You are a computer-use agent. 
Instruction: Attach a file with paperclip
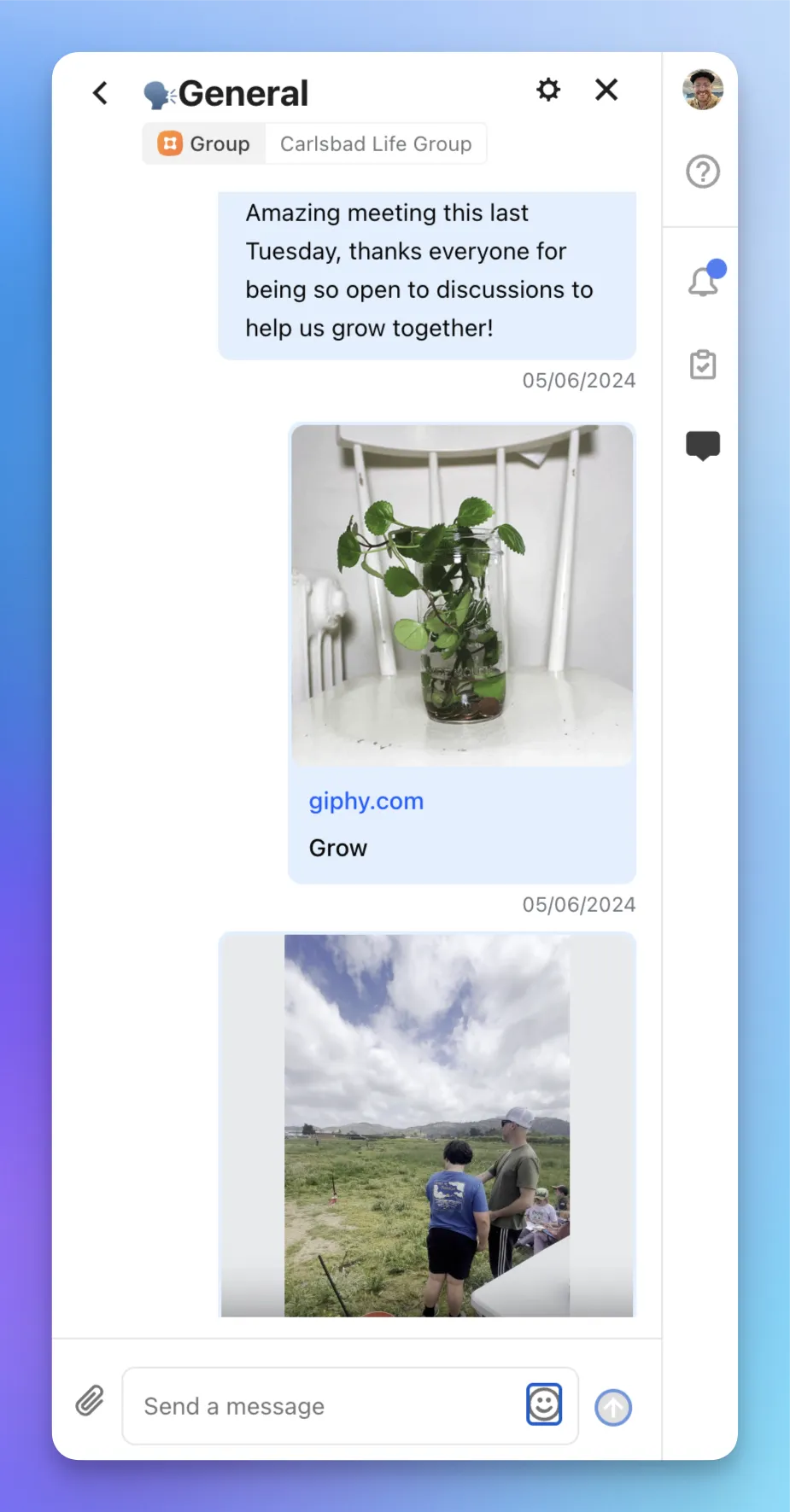(x=90, y=1401)
